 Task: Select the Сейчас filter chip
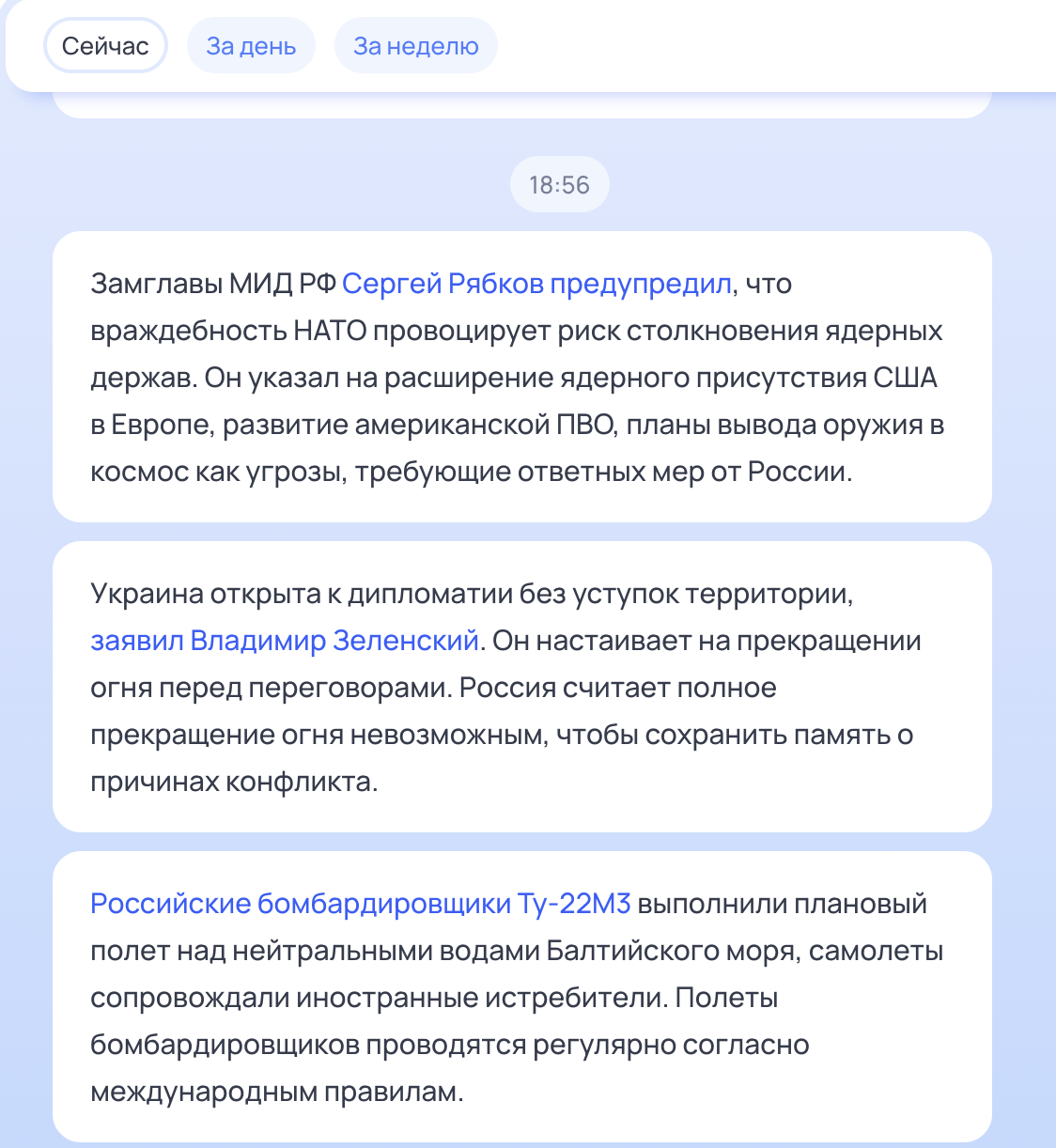pos(105,46)
